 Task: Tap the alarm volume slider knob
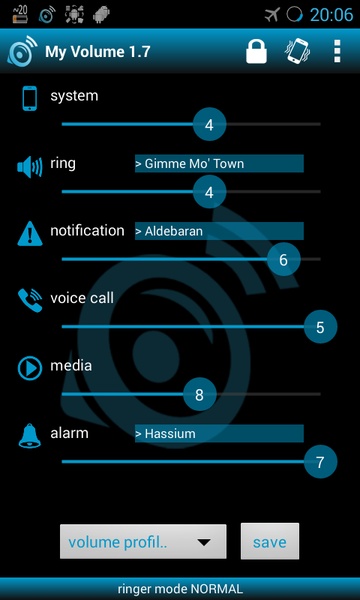(321, 462)
